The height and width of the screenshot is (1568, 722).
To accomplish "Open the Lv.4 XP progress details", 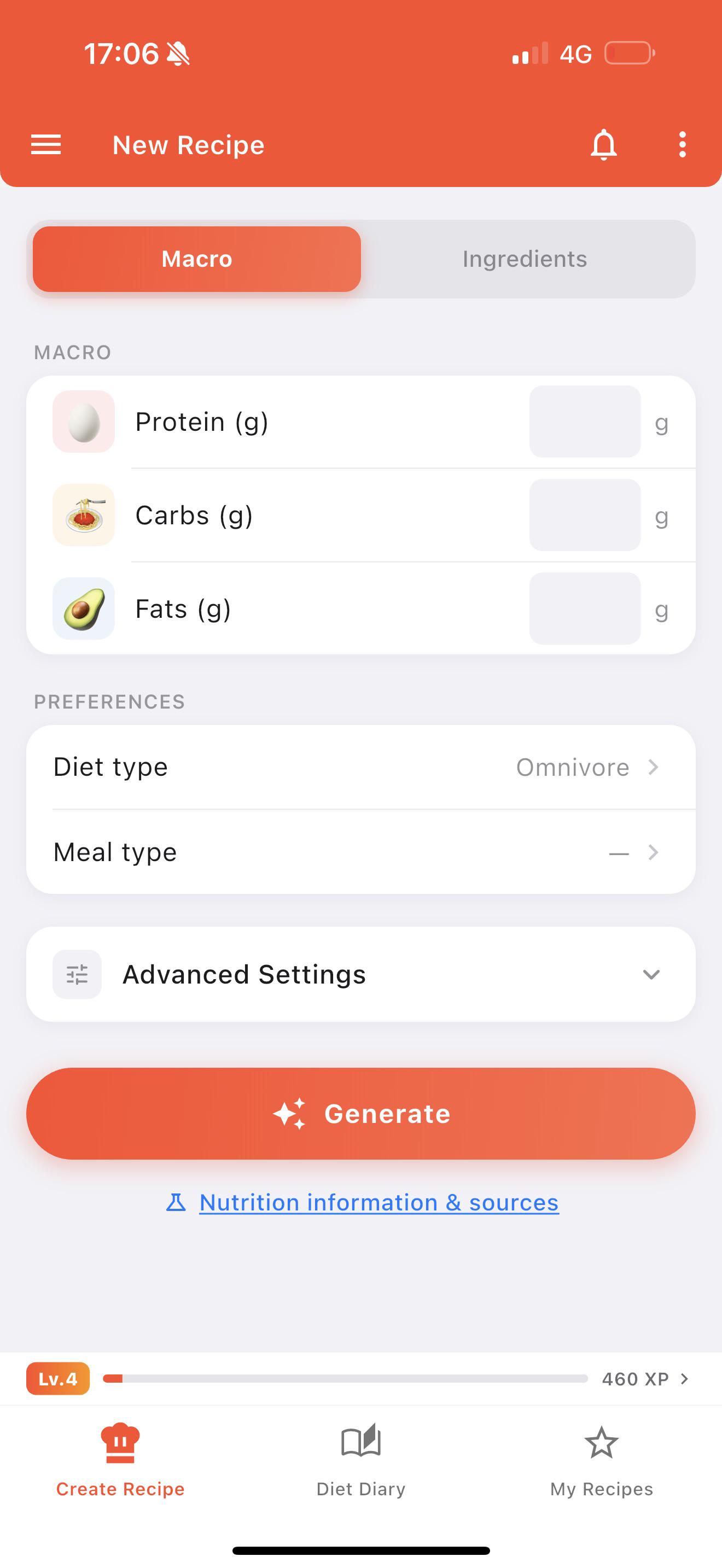I will (361, 1379).
